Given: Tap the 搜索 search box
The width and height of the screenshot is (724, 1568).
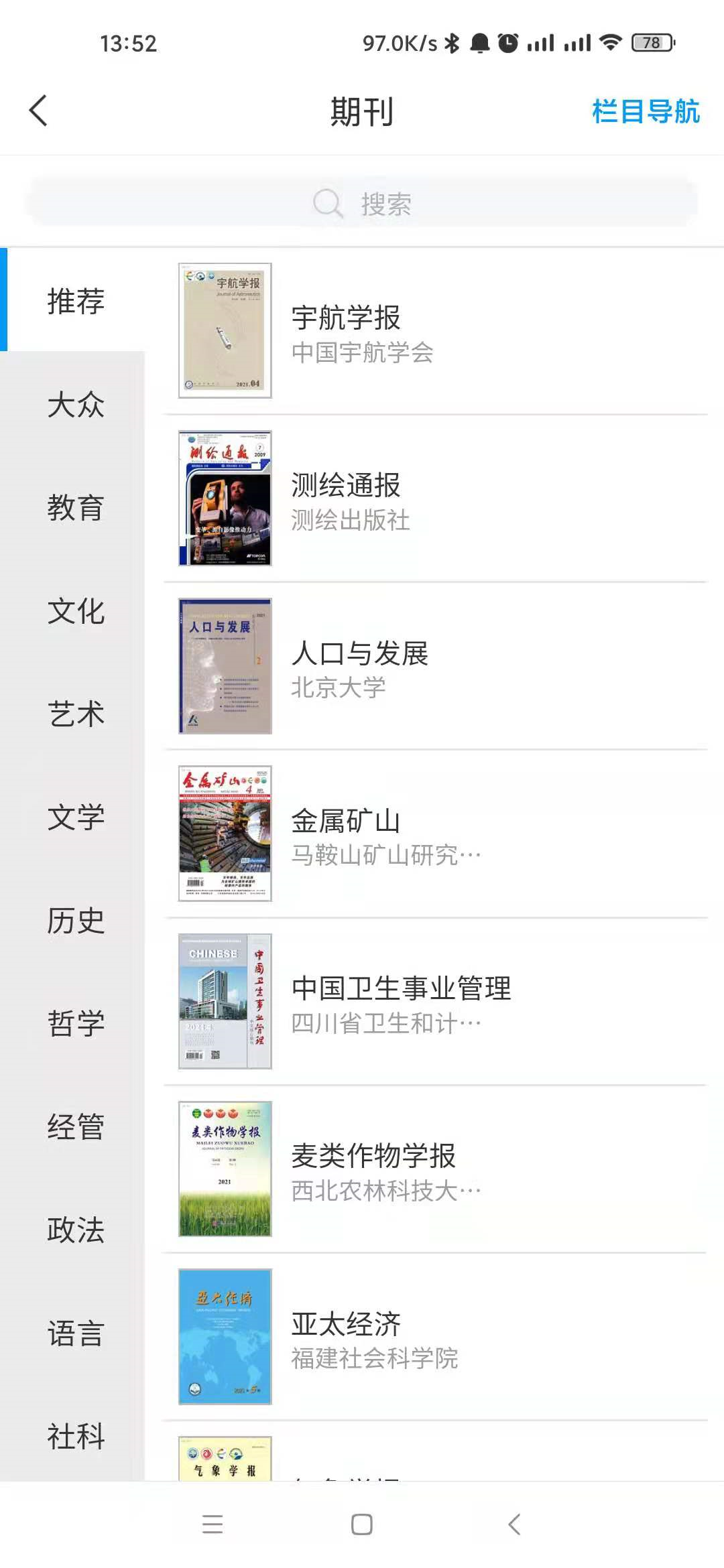Looking at the screenshot, I should (362, 203).
